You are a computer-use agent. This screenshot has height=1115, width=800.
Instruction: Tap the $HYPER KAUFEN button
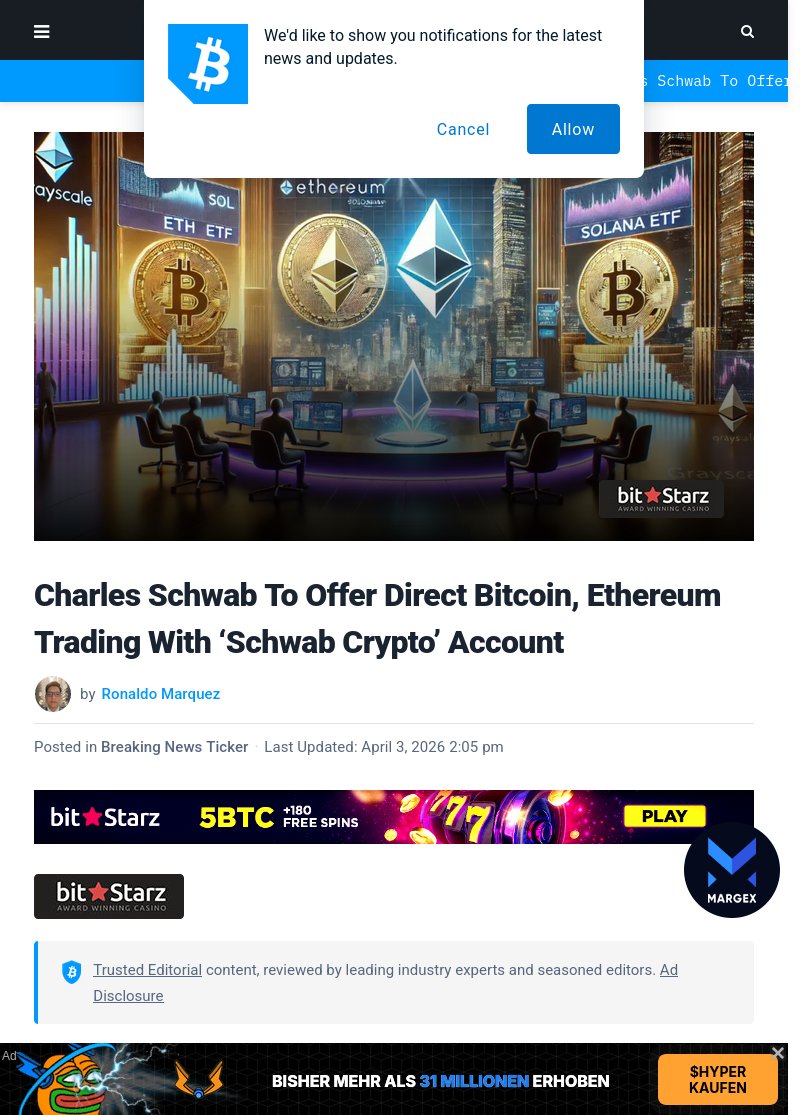pos(717,1080)
